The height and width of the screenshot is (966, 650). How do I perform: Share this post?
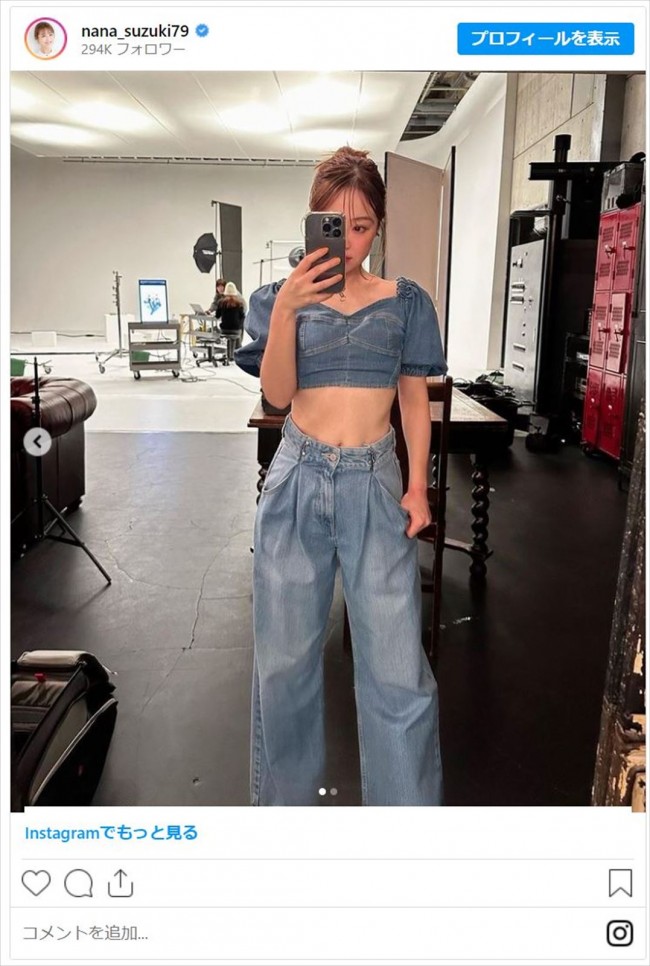(x=120, y=882)
